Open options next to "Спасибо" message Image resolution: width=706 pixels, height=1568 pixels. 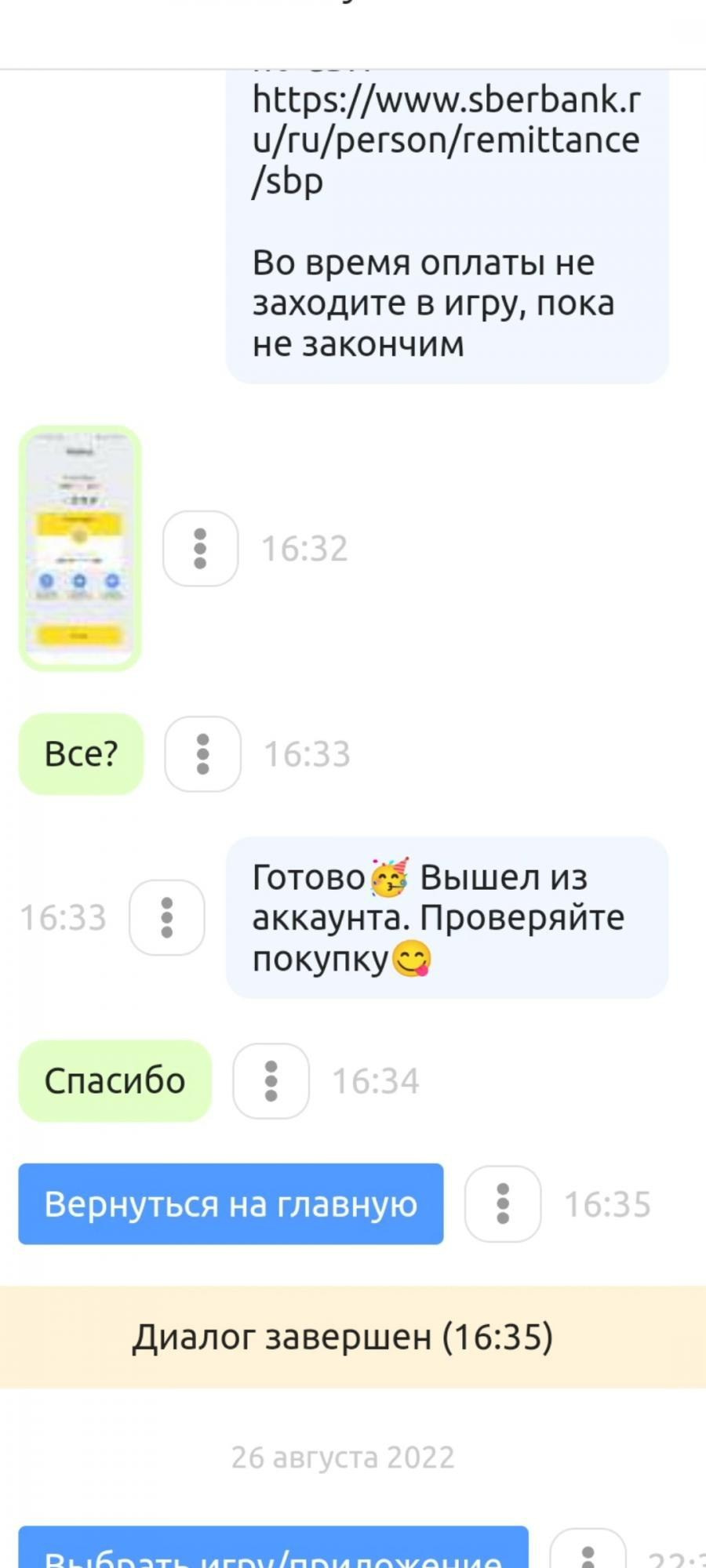[x=271, y=1081]
